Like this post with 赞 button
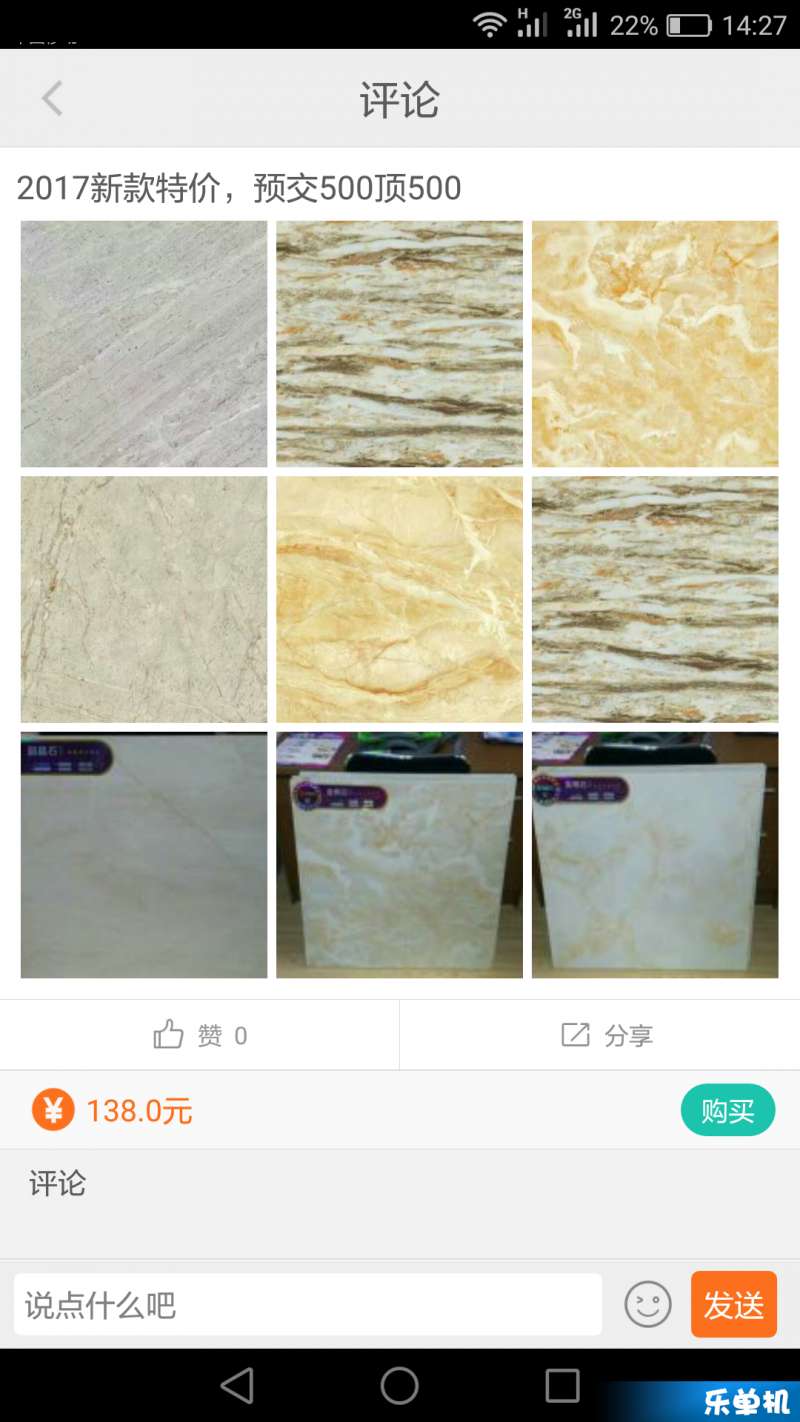The width and height of the screenshot is (800, 1422). point(200,1035)
